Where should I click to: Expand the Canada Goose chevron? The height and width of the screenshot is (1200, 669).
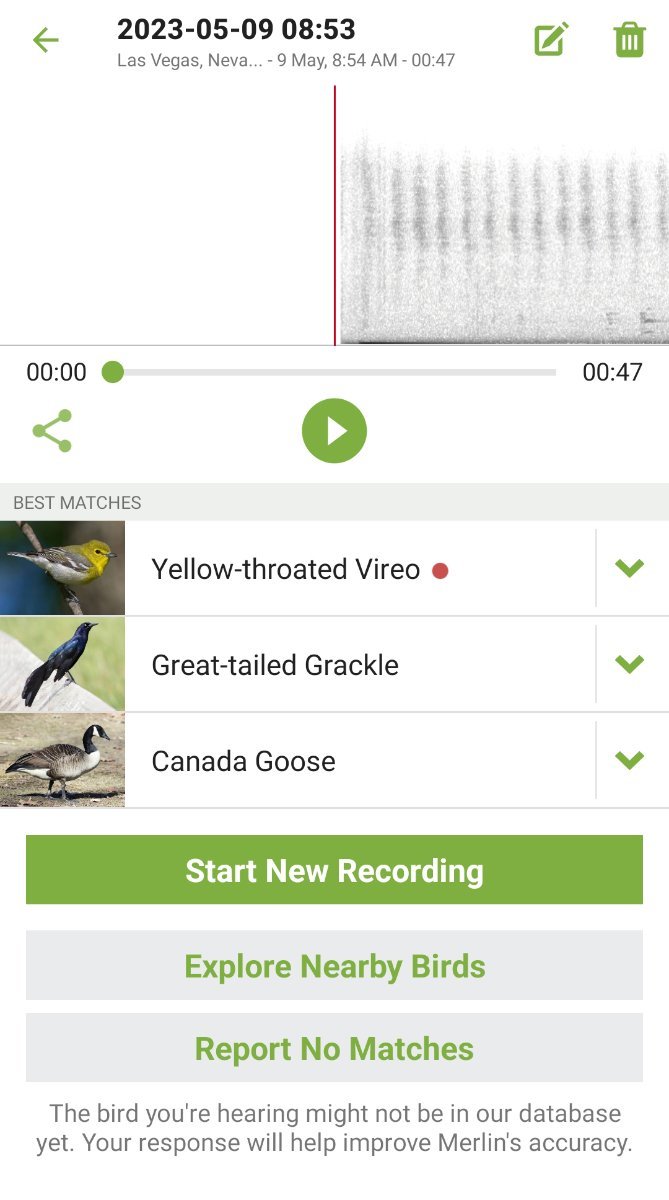tap(629, 760)
